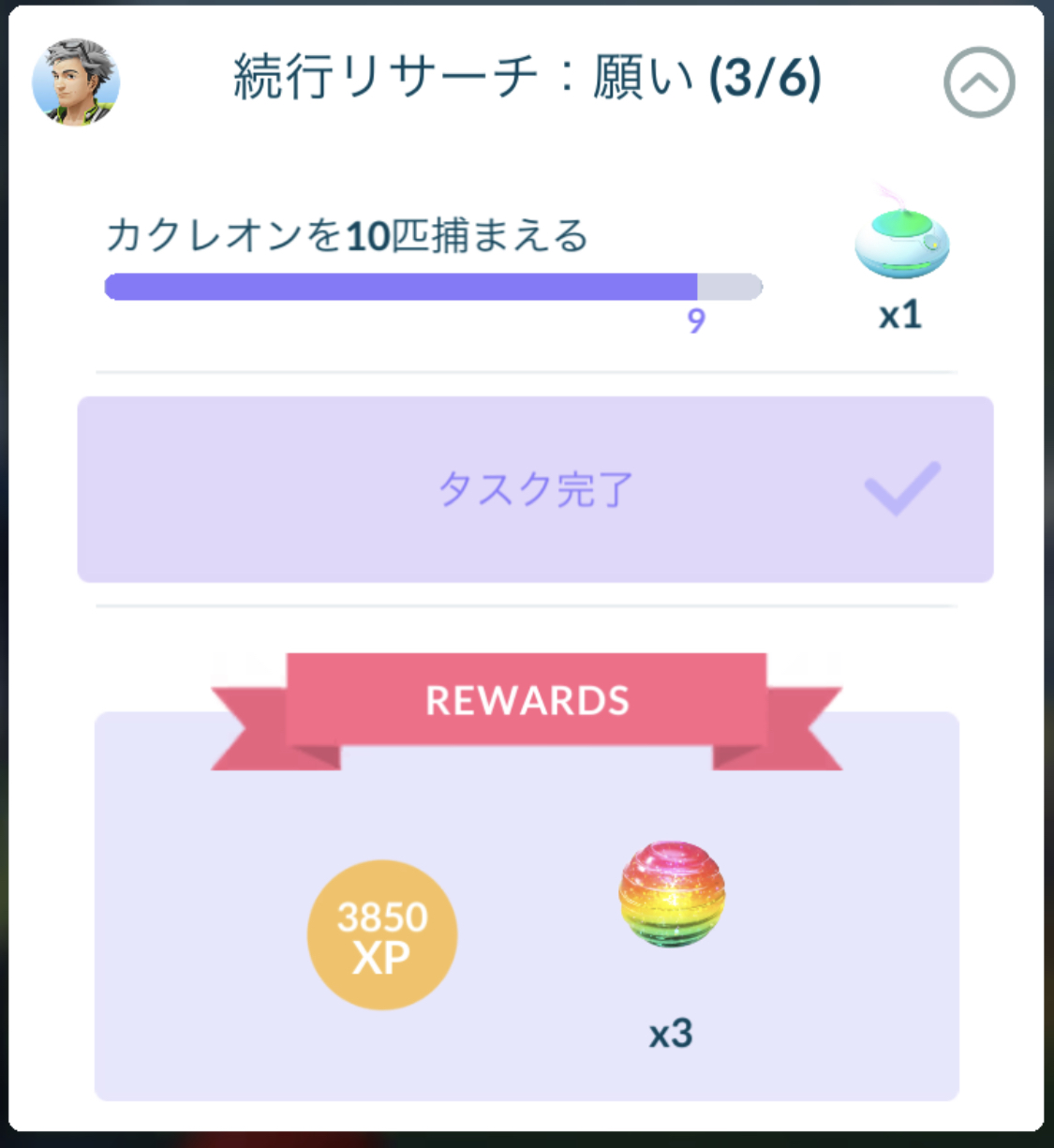Viewport: 1054px width, 1148px height.
Task: Collapse the 続行リサーチ research panel
Action: click(x=979, y=82)
